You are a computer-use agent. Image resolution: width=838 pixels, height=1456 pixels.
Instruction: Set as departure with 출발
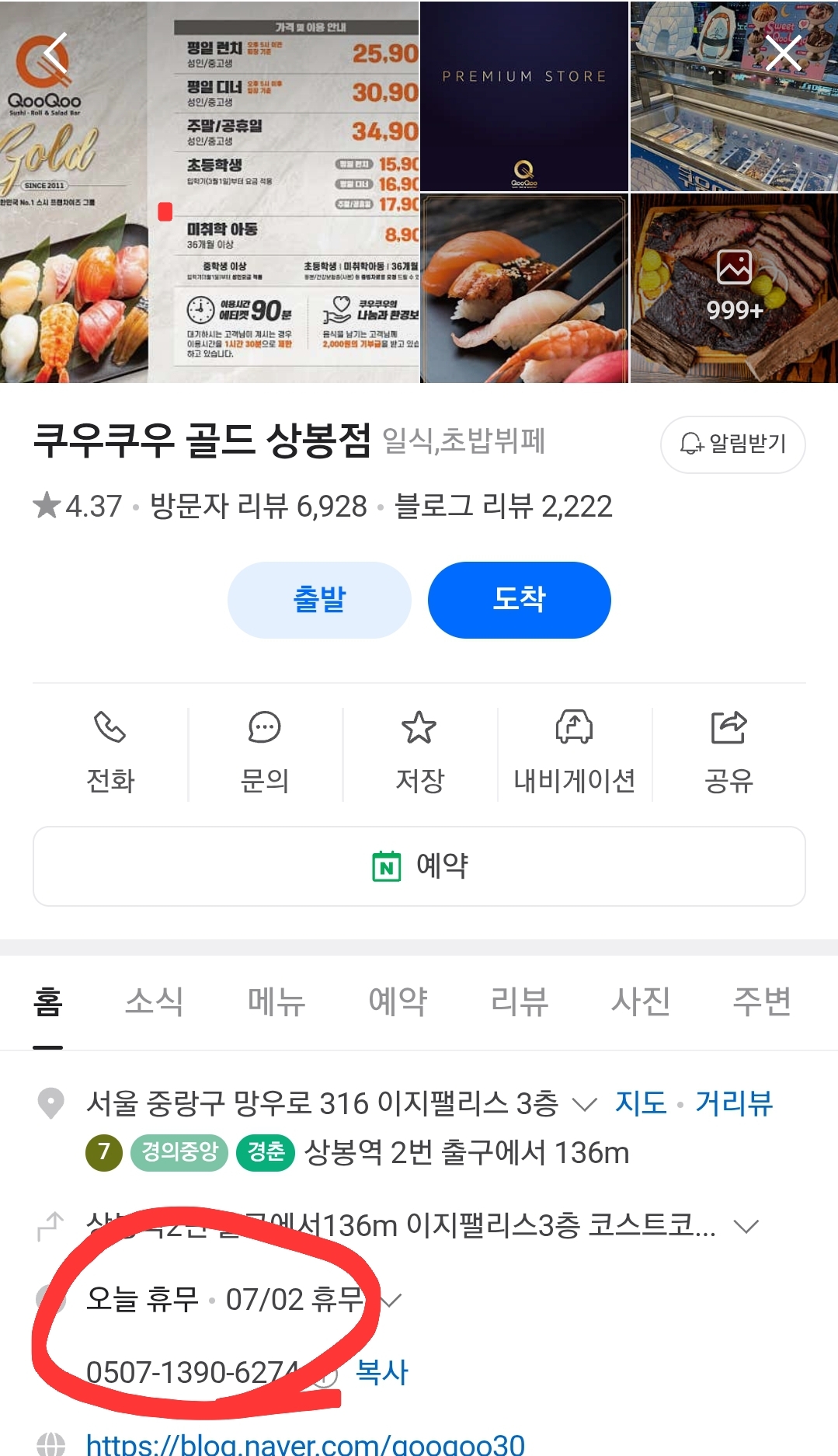tap(319, 600)
